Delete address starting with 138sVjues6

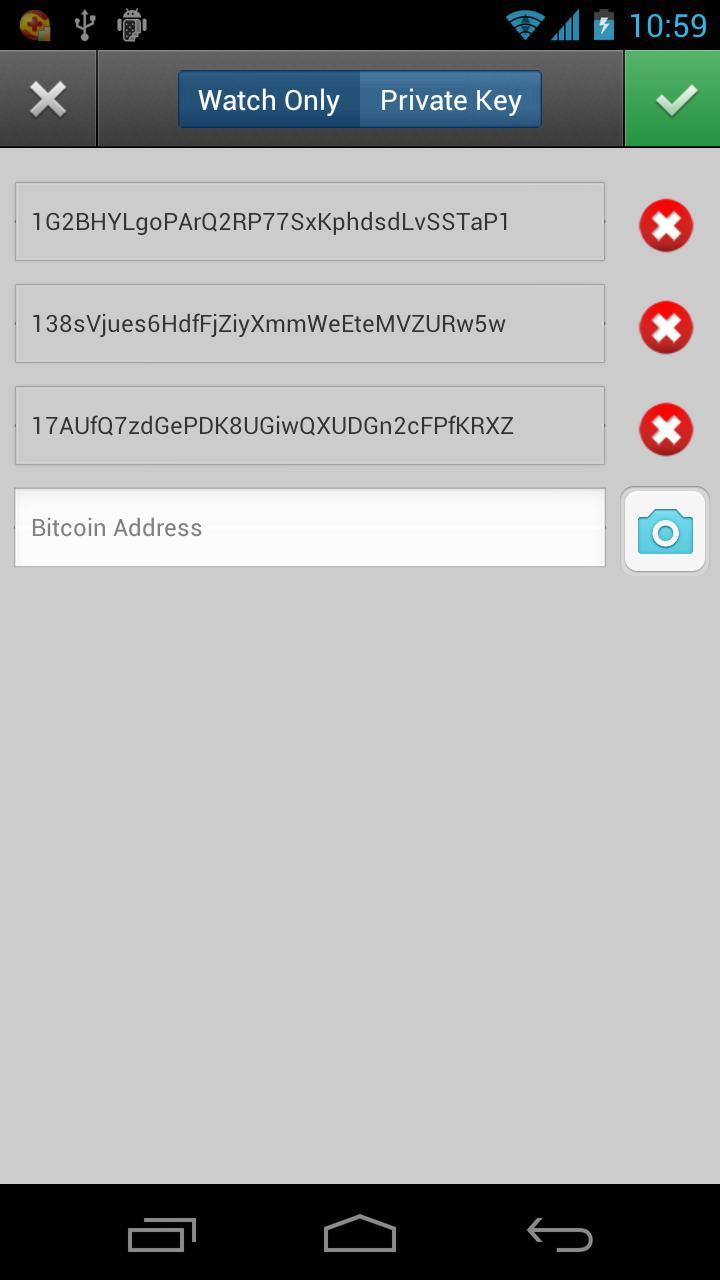(666, 327)
